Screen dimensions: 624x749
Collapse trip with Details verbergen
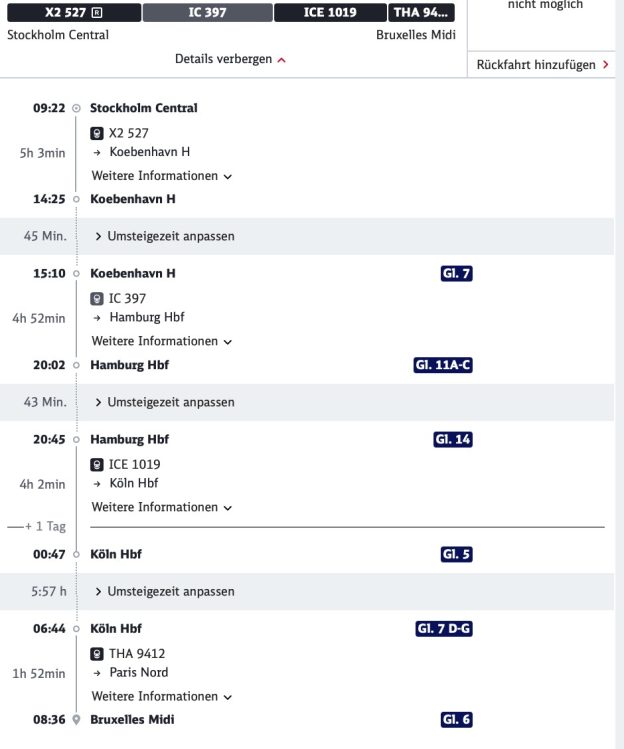click(x=230, y=59)
